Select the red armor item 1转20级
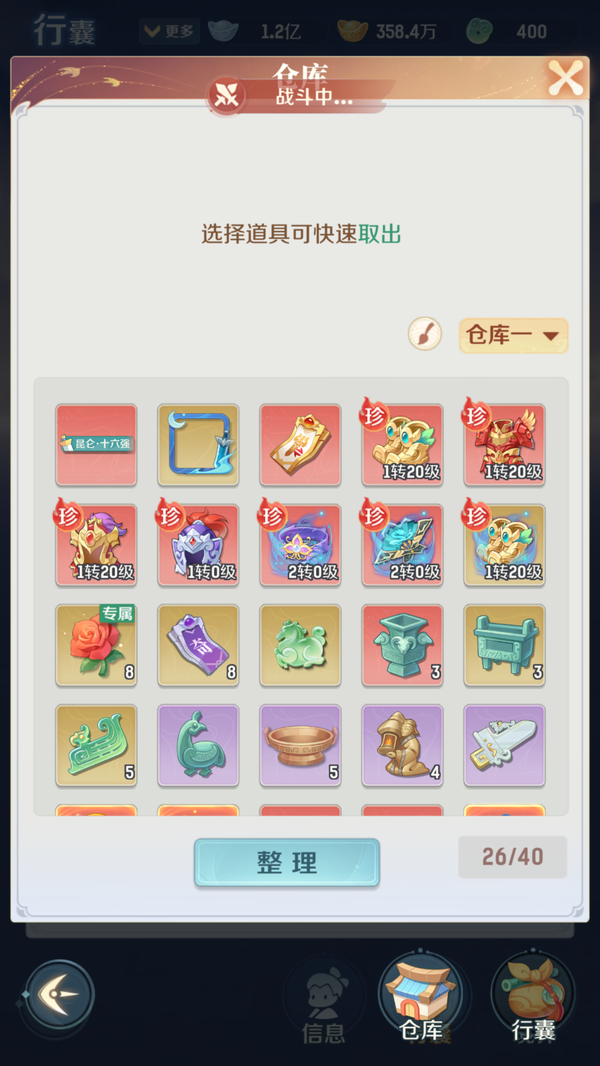This screenshot has height=1066, width=600. 504,444
